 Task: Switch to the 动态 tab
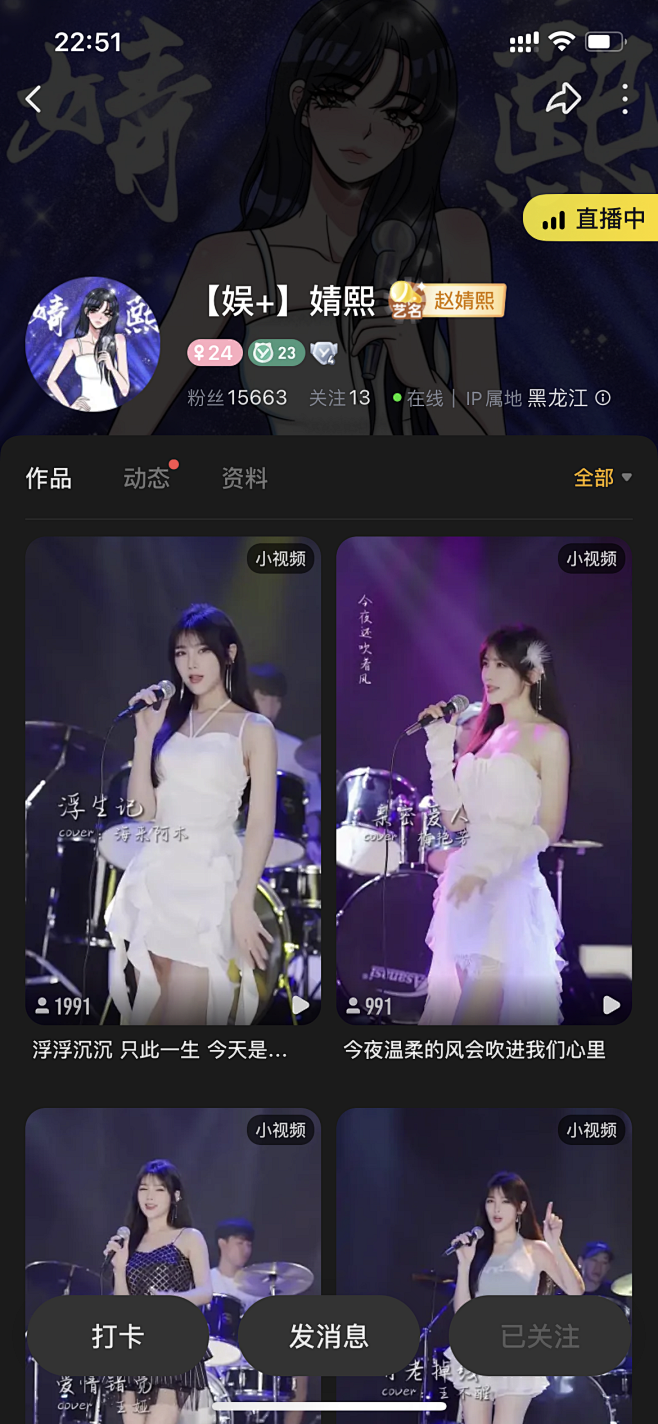147,478
